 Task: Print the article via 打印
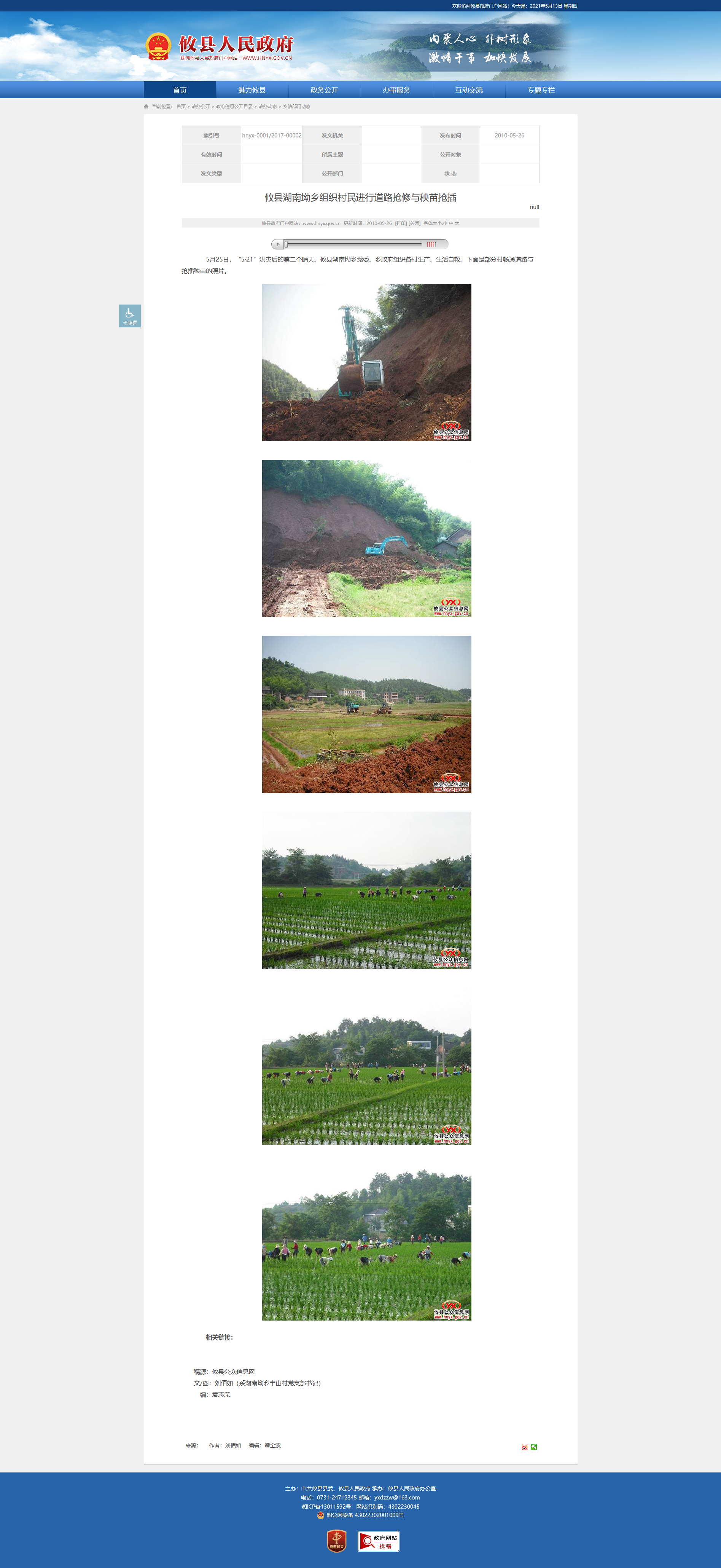(x=401, y=223)
